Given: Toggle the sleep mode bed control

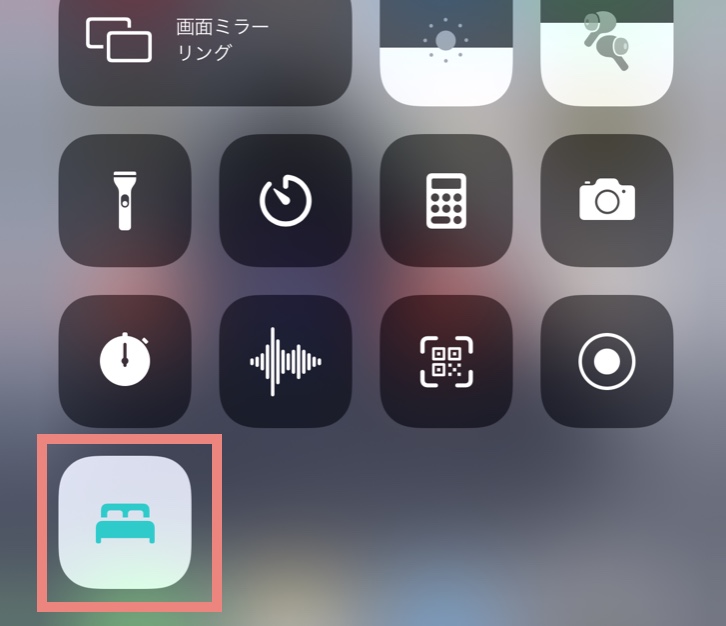Looking at the screenshot, I should (125, 522).
